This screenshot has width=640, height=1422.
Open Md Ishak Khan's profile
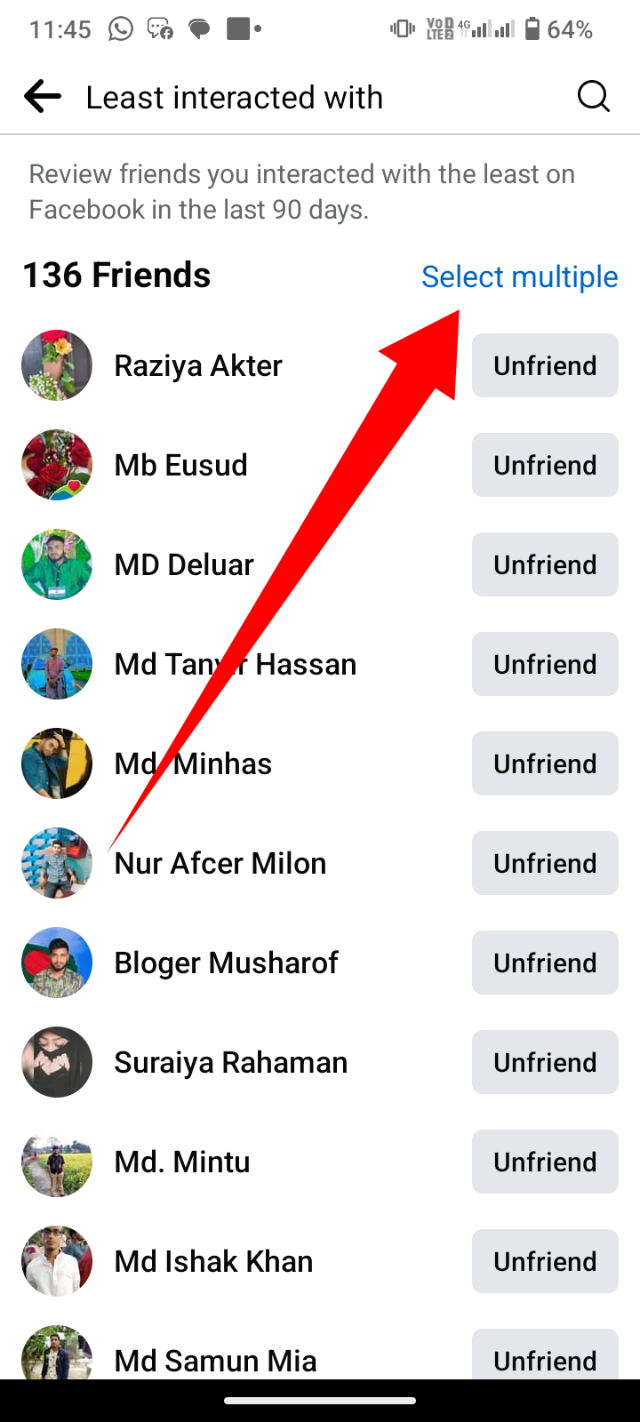(x=213, y=1261)
